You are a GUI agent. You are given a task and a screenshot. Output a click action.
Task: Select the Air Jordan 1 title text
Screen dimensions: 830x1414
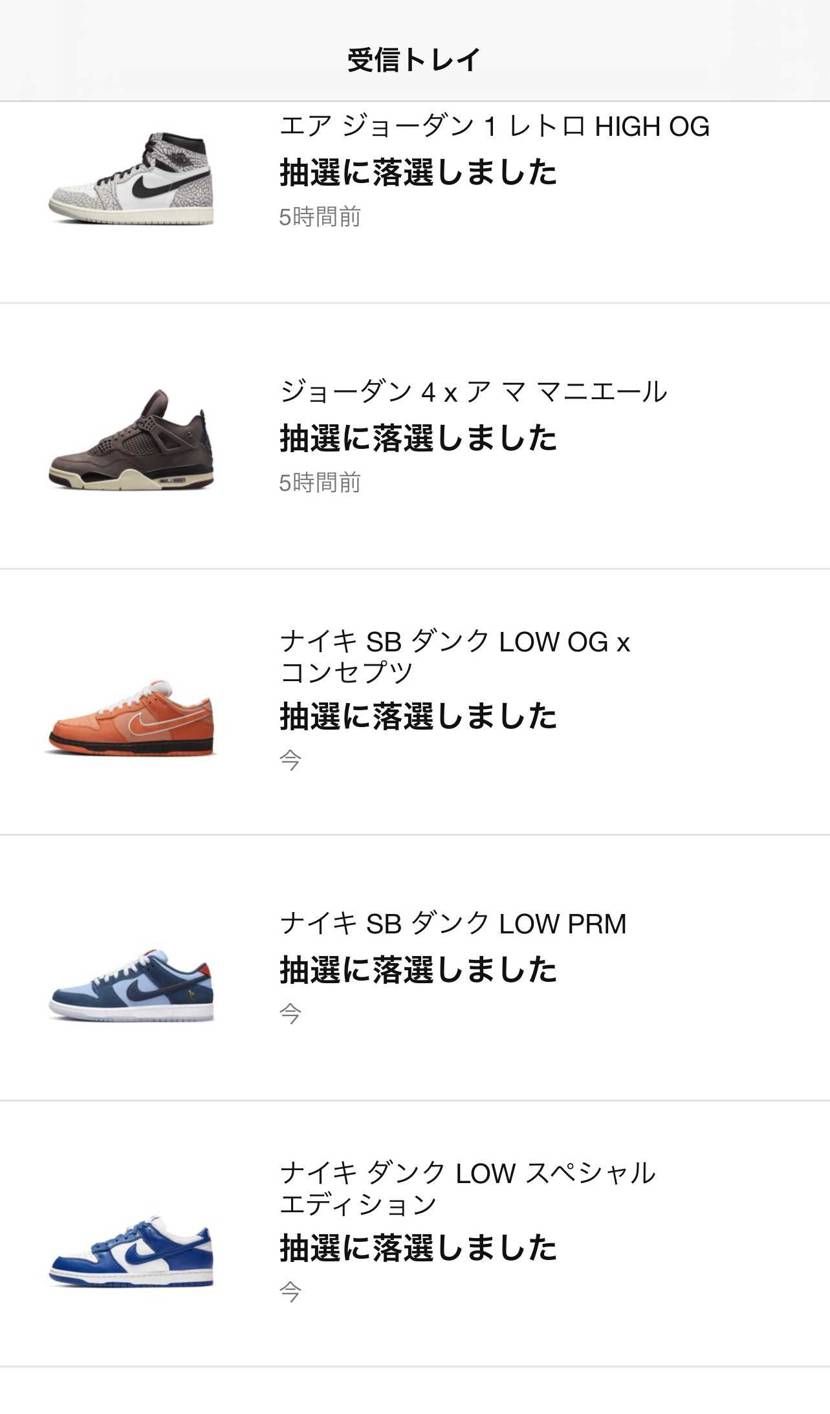point(493,126)
